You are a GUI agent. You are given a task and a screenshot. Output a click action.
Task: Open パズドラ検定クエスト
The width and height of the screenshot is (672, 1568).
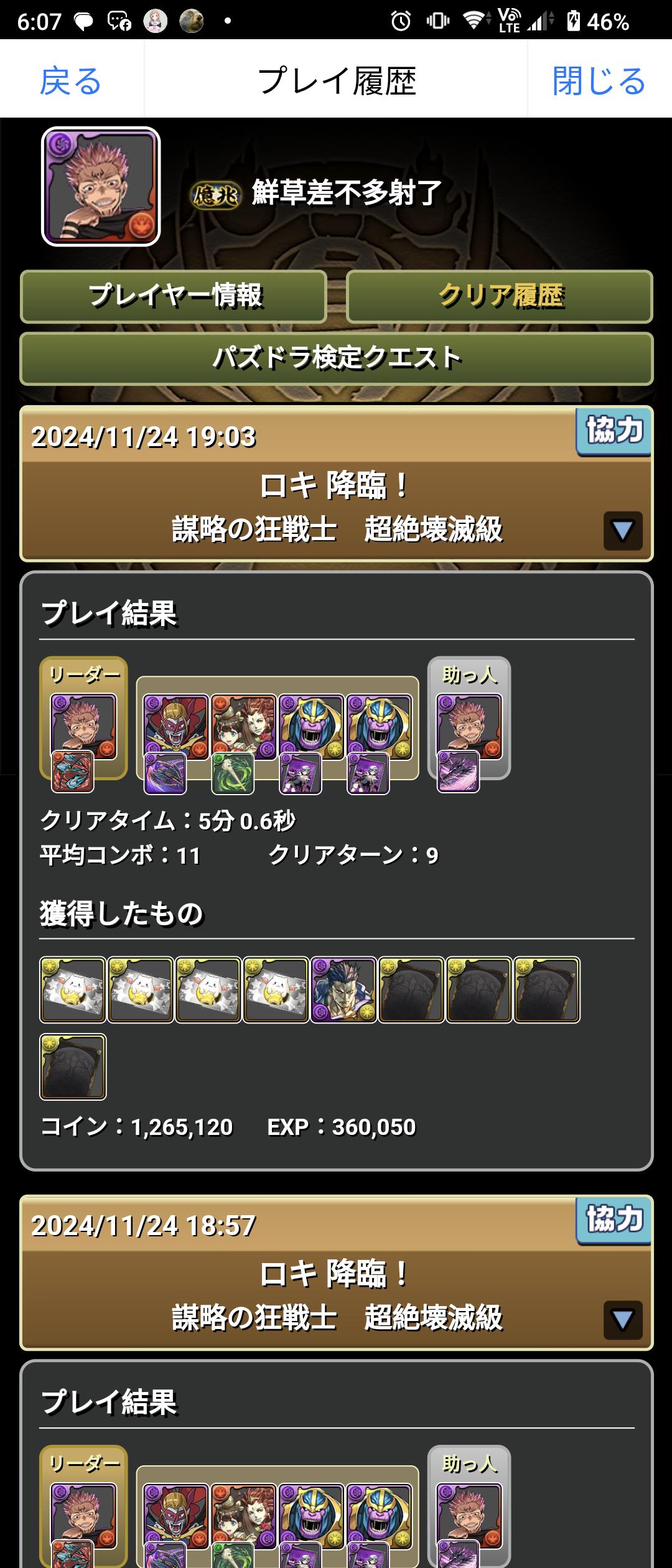click(337, 358)
